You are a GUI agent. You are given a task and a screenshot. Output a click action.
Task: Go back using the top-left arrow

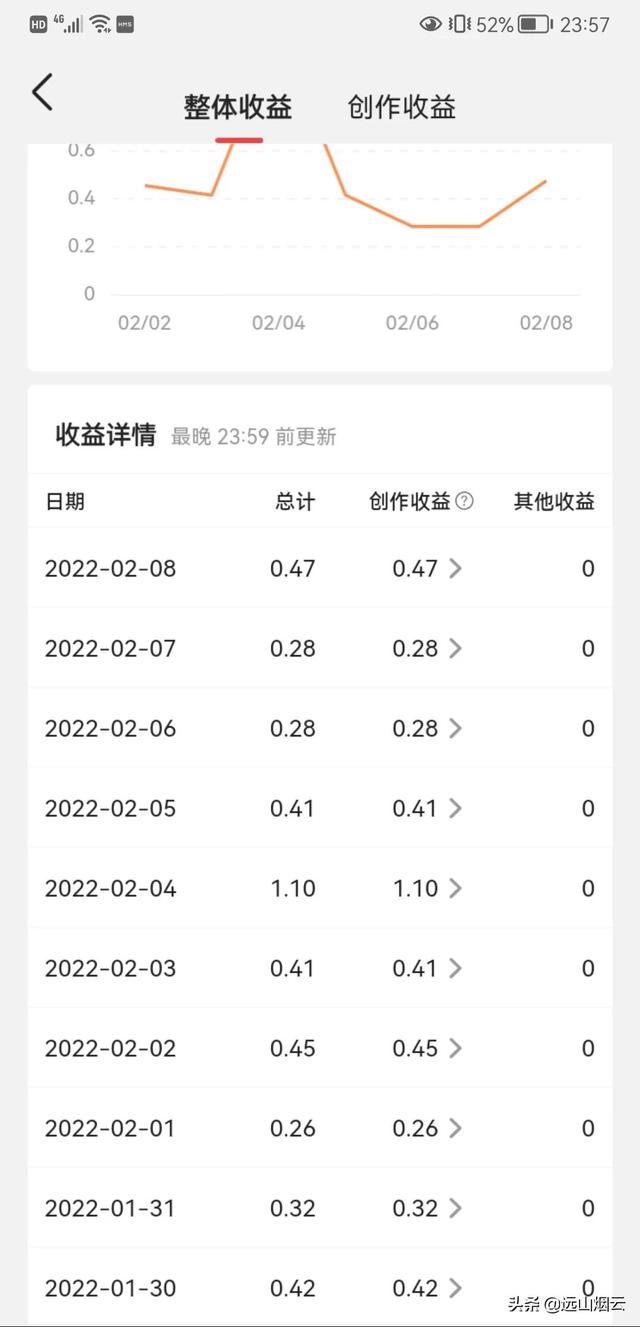pos(42,93)
